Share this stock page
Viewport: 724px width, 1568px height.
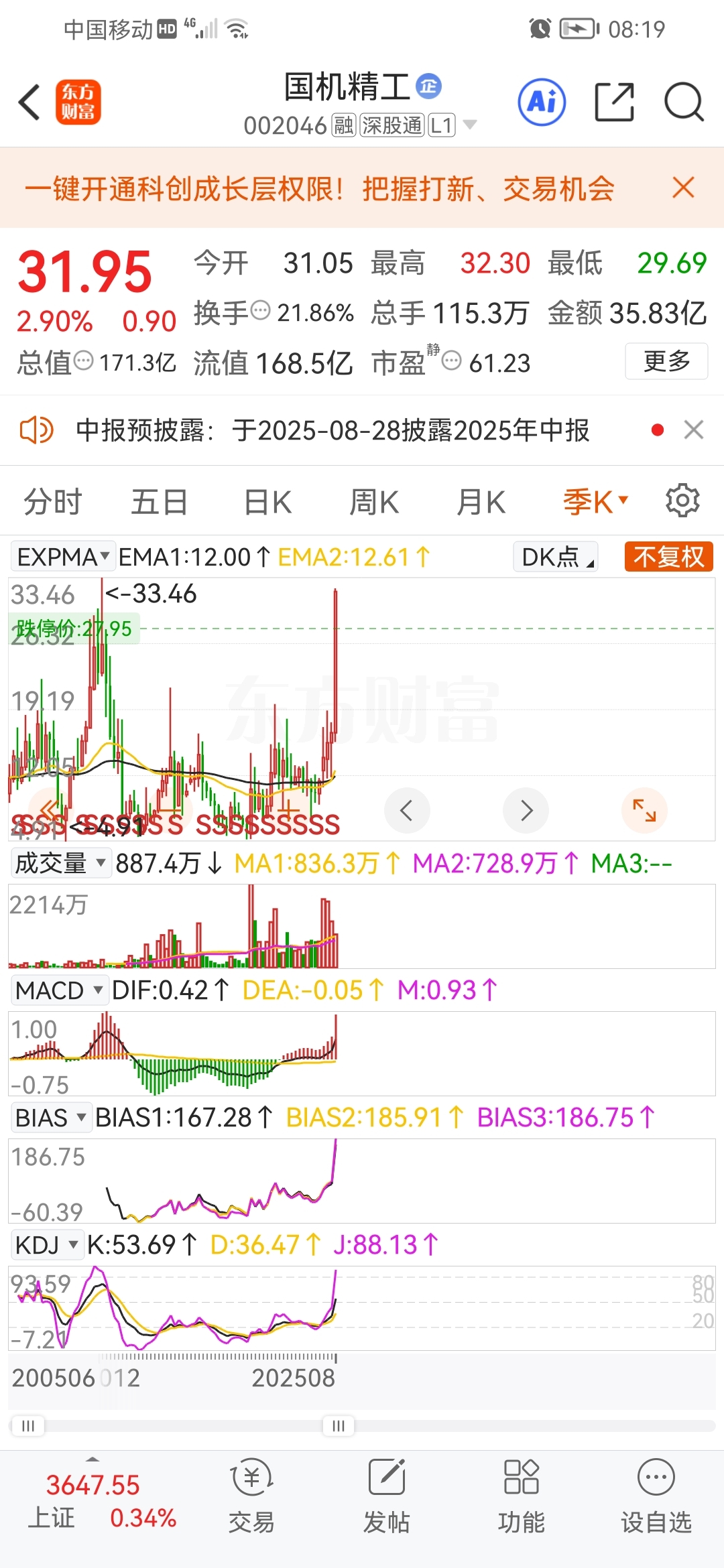(x=615, y=102)
